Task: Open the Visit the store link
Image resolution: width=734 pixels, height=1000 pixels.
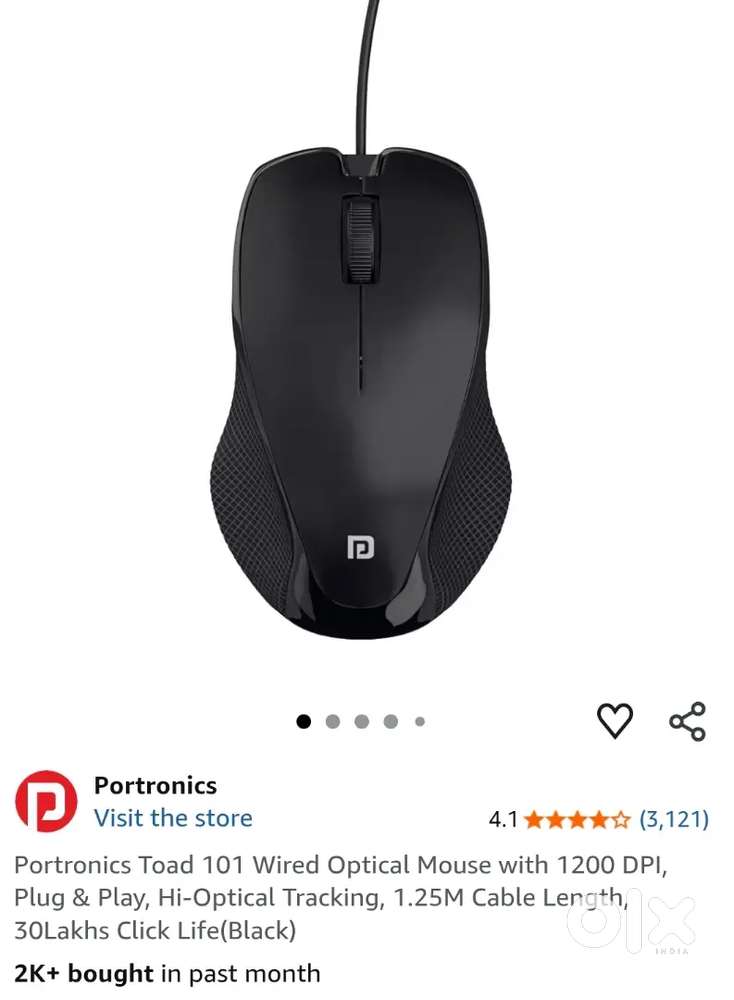Action: pyautogui.click(x=173, y=818)
